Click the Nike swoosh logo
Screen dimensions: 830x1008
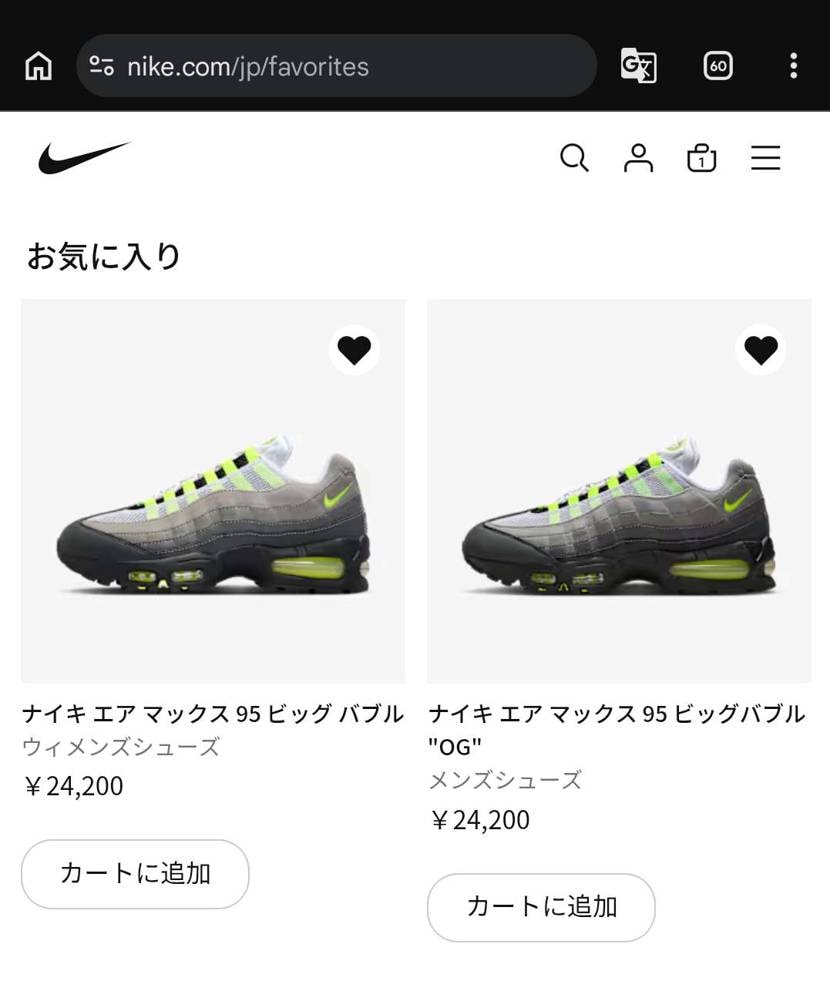click(x=82, y=157)
